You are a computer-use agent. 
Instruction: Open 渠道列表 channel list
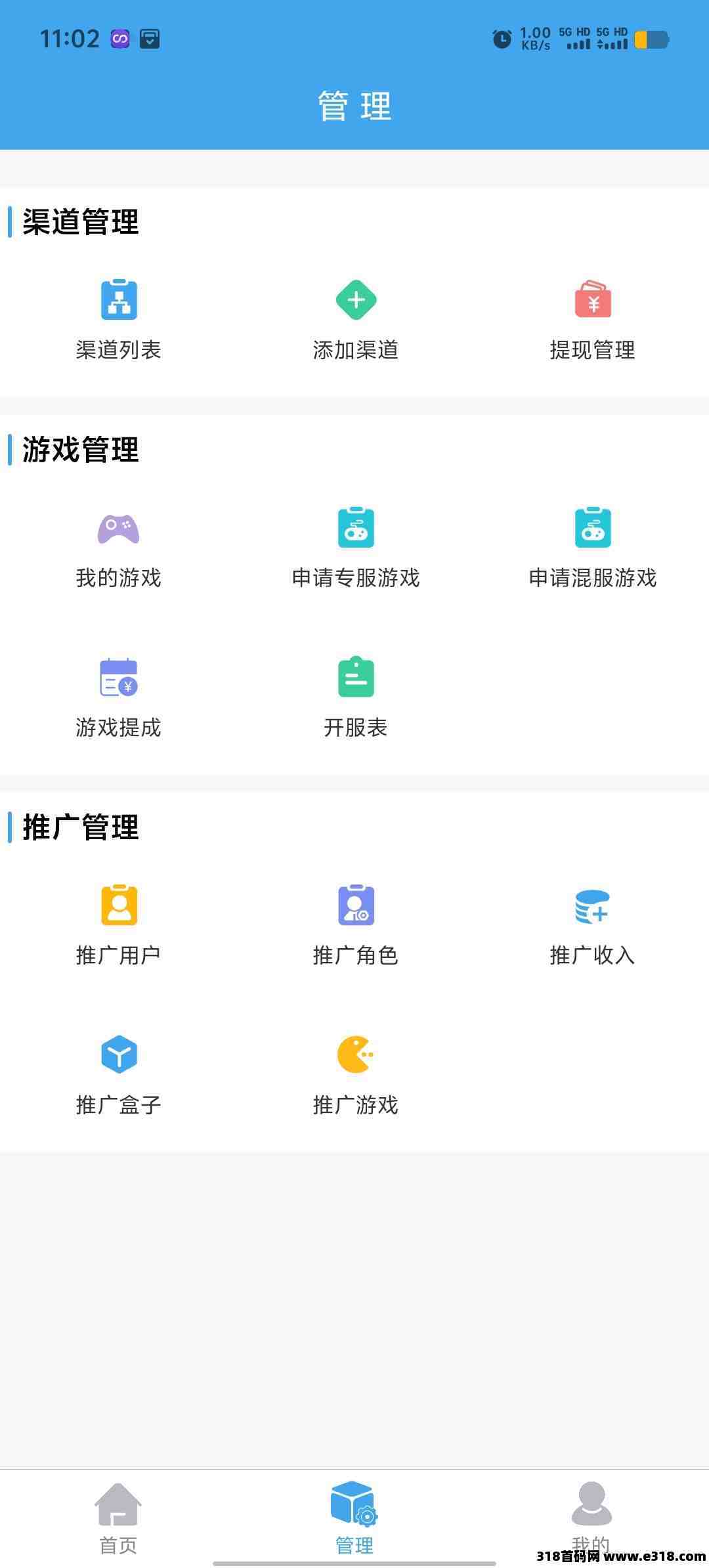[119, 320]
